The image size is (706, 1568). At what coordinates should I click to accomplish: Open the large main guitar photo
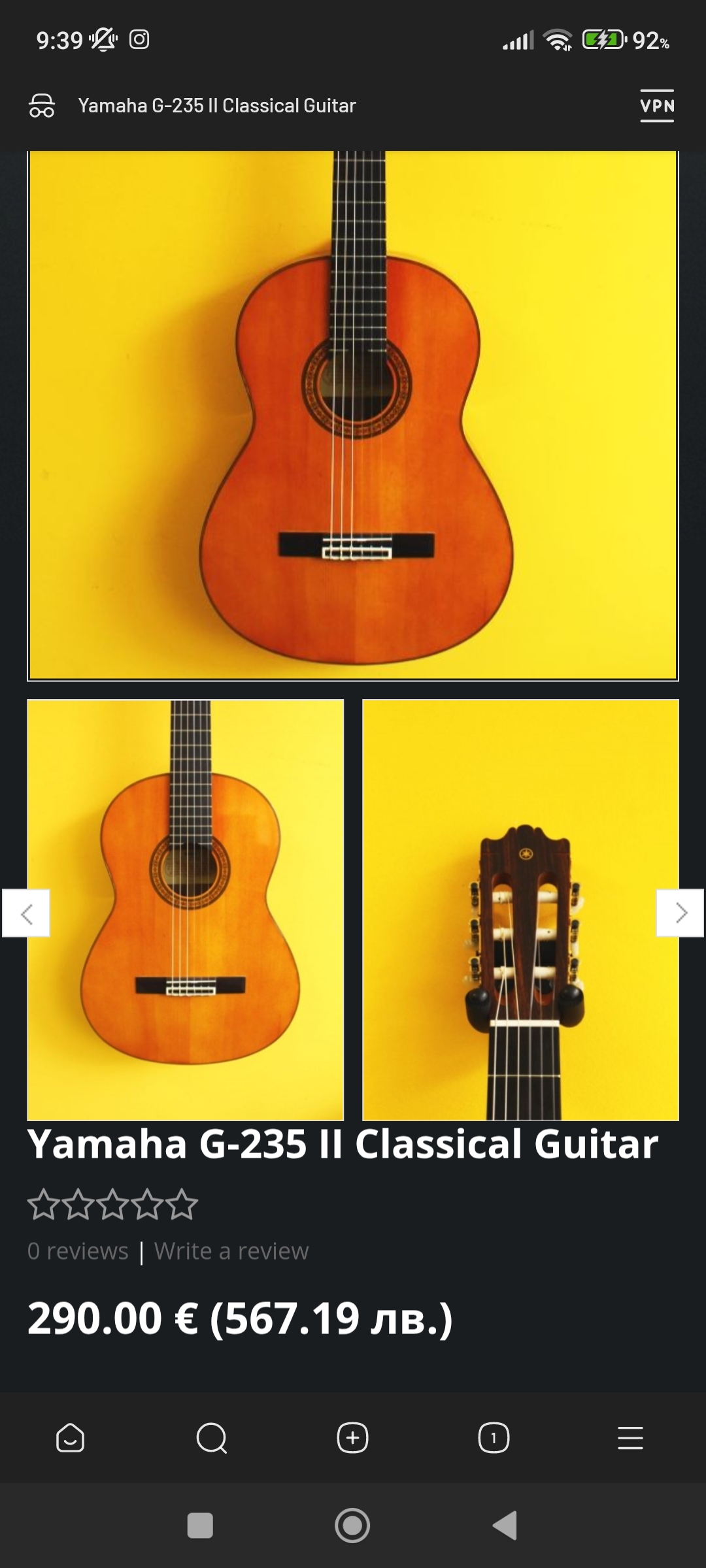click(353, 416)
